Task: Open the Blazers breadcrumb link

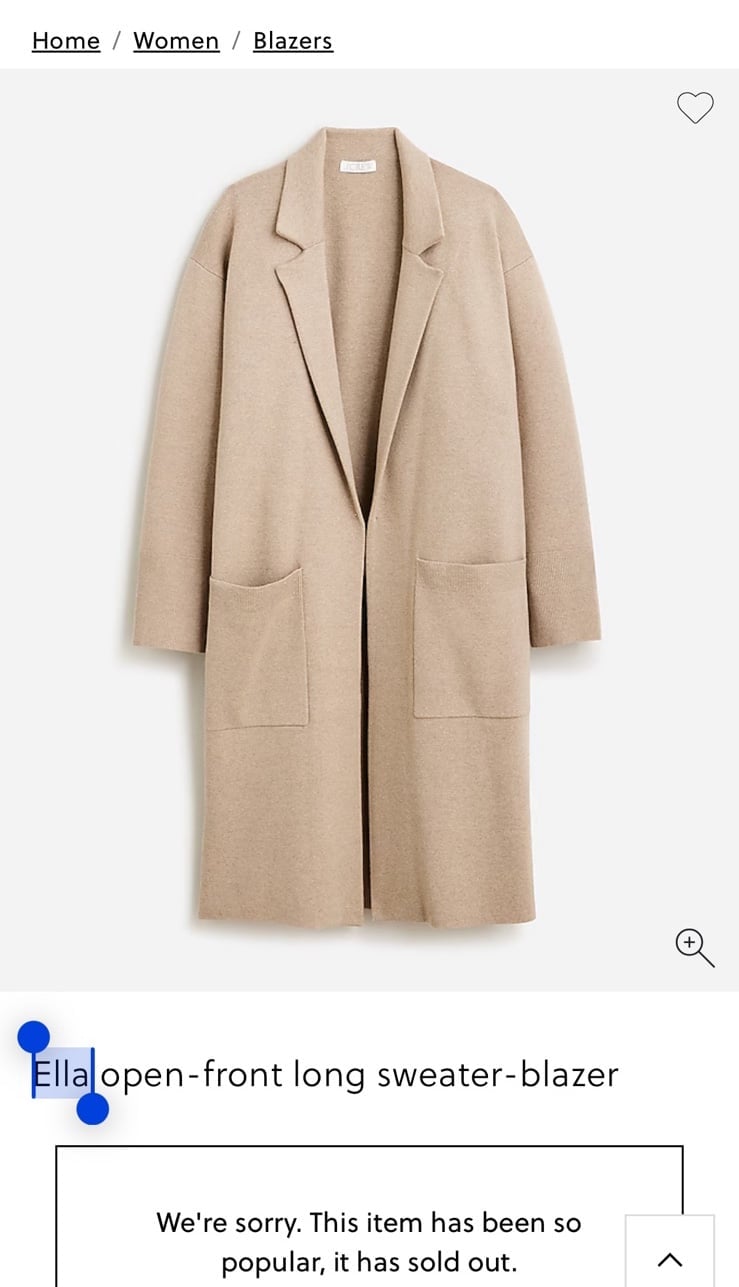Action: (293, 41)
